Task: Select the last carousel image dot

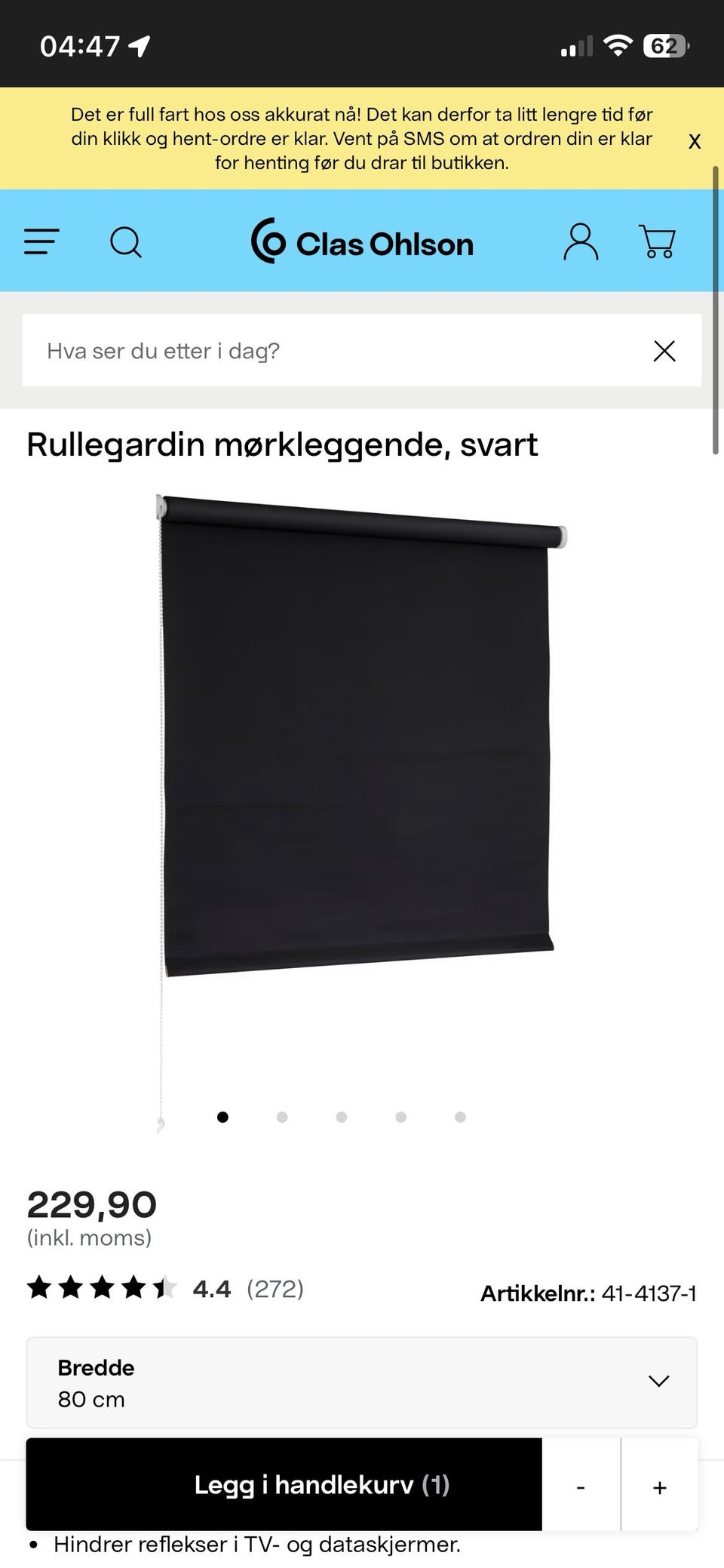Action: pyautogui.click(x=459, y=1118)
